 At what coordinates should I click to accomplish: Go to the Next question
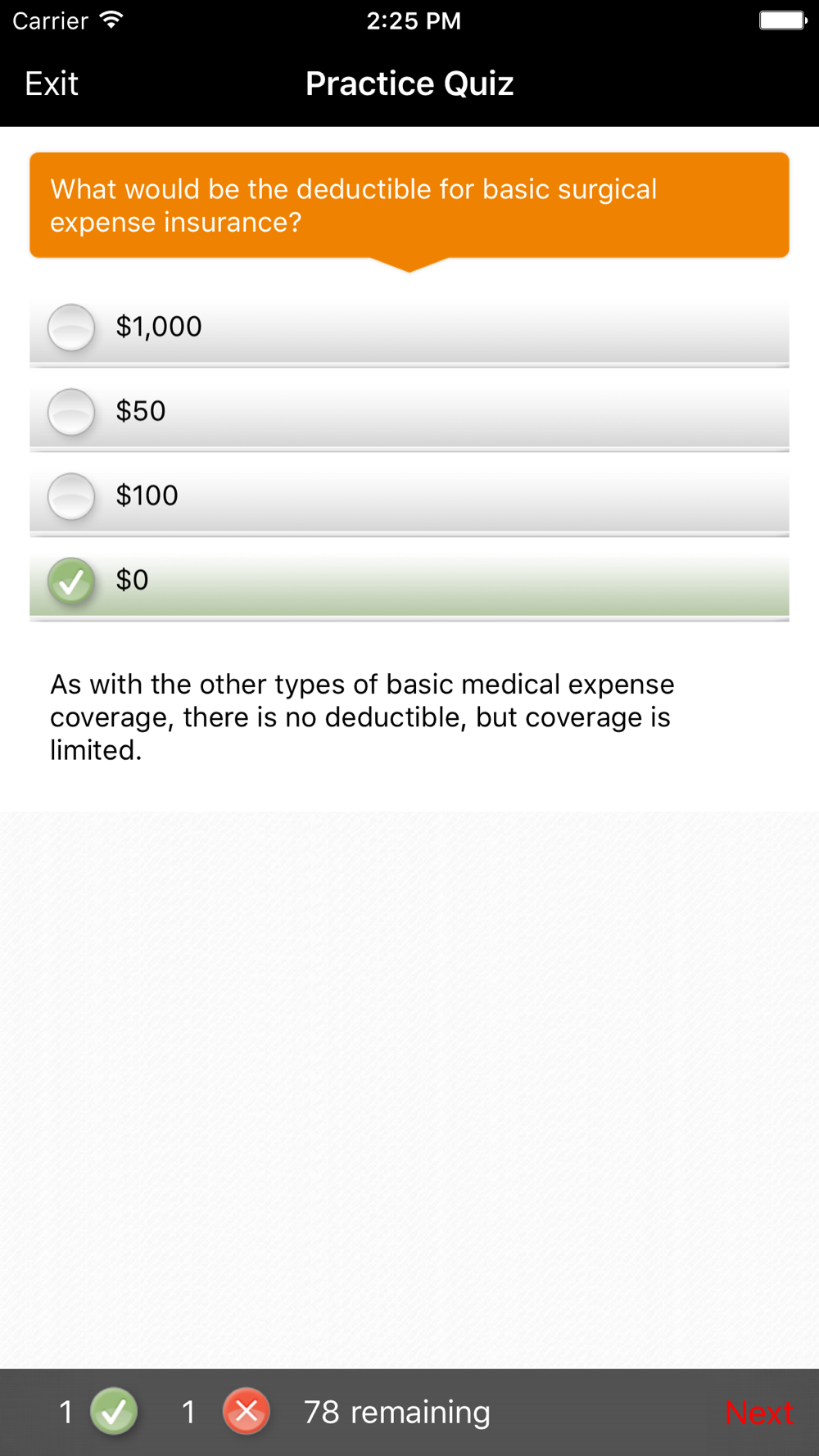pos(758,1412)
